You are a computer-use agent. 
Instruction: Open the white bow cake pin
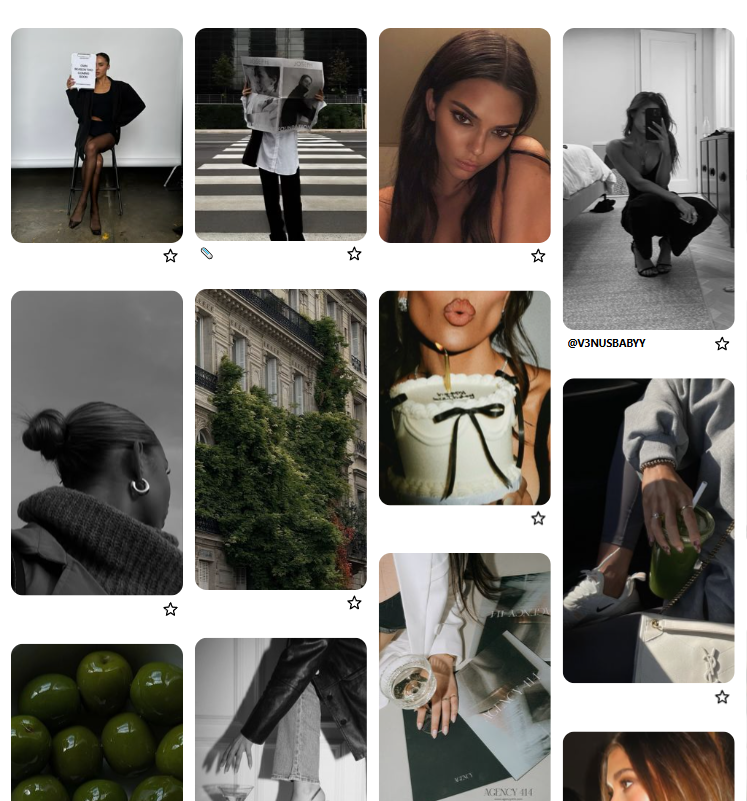[464, 397]
